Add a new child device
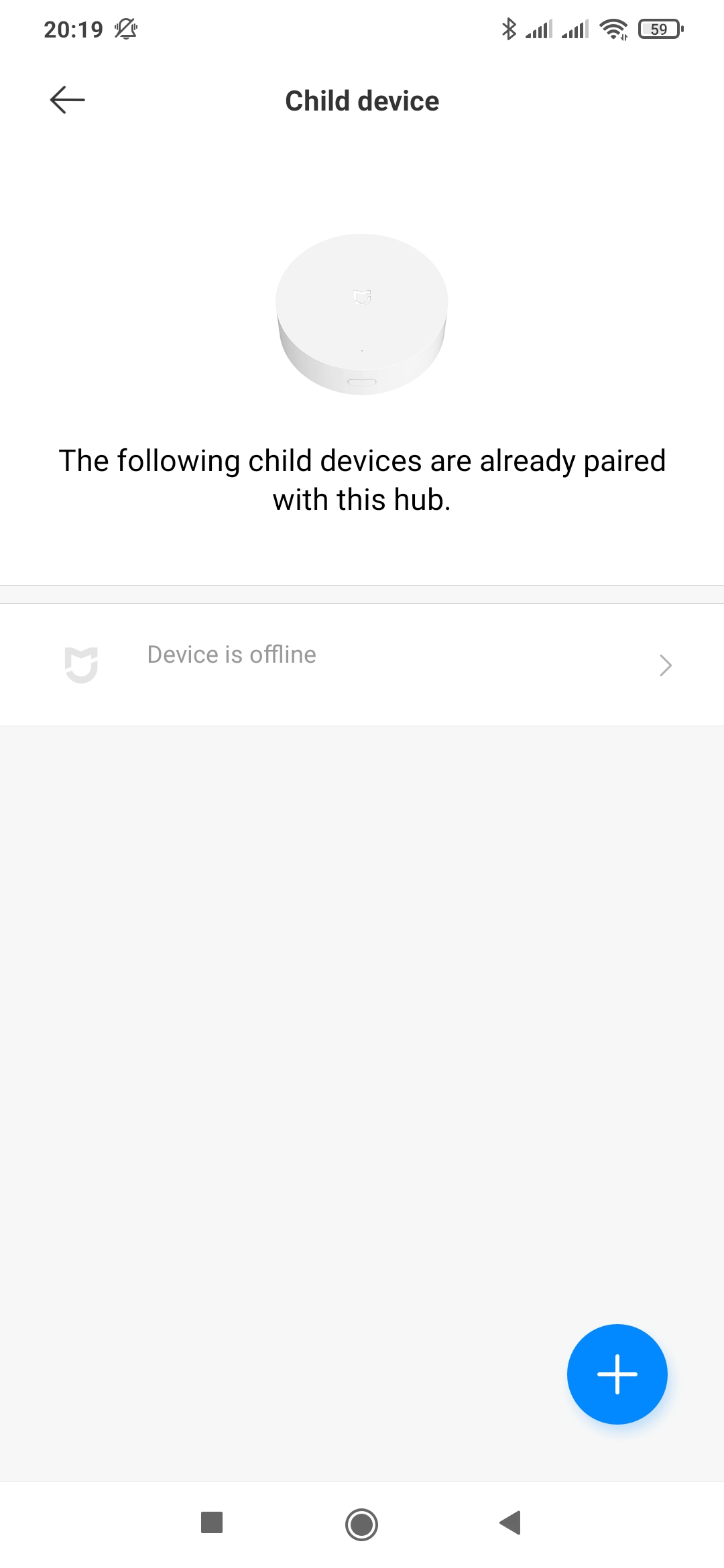724x1568 pixels. click(617, 1374)
